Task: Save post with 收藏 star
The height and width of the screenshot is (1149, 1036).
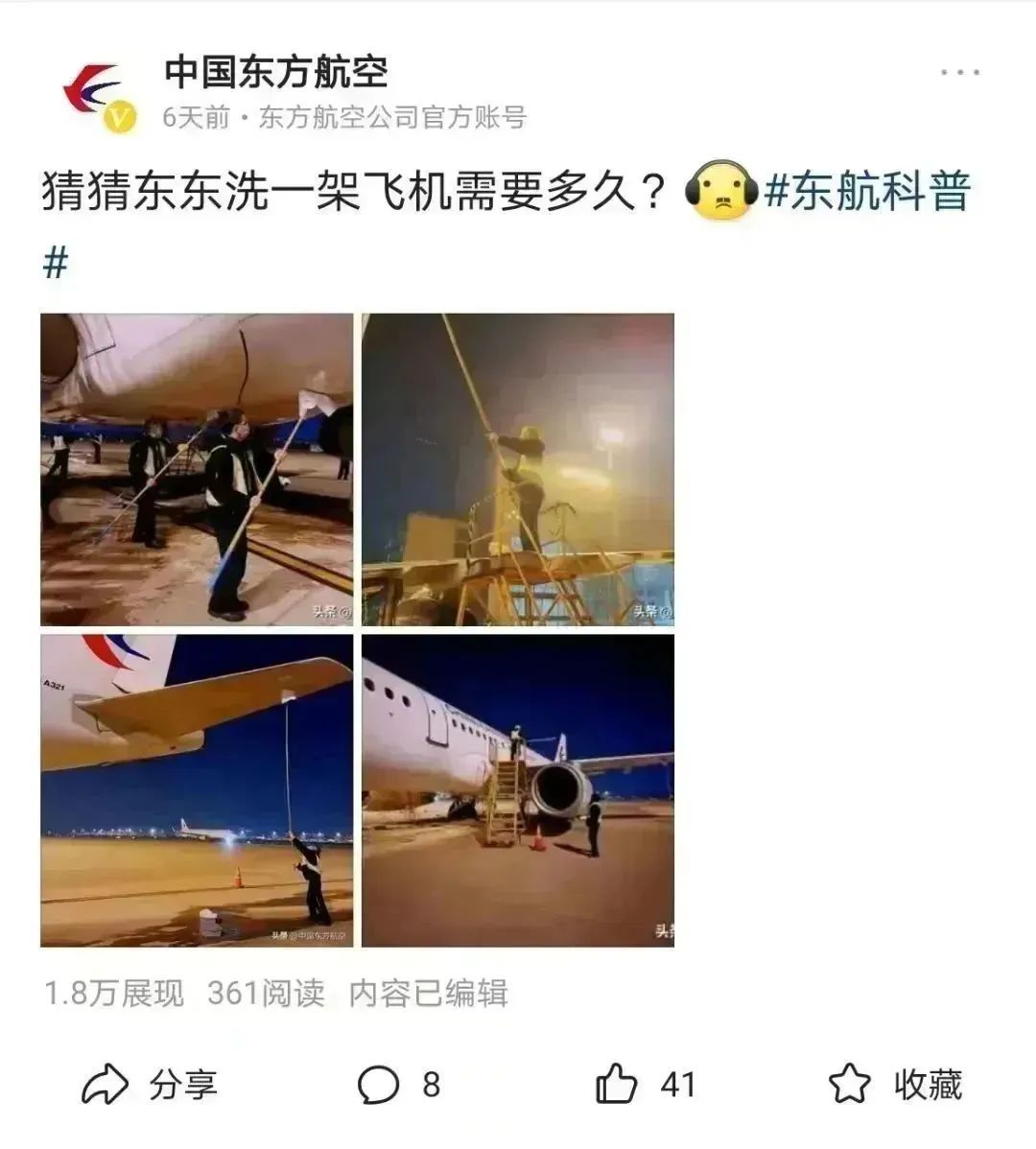Action: point(894,1085)
